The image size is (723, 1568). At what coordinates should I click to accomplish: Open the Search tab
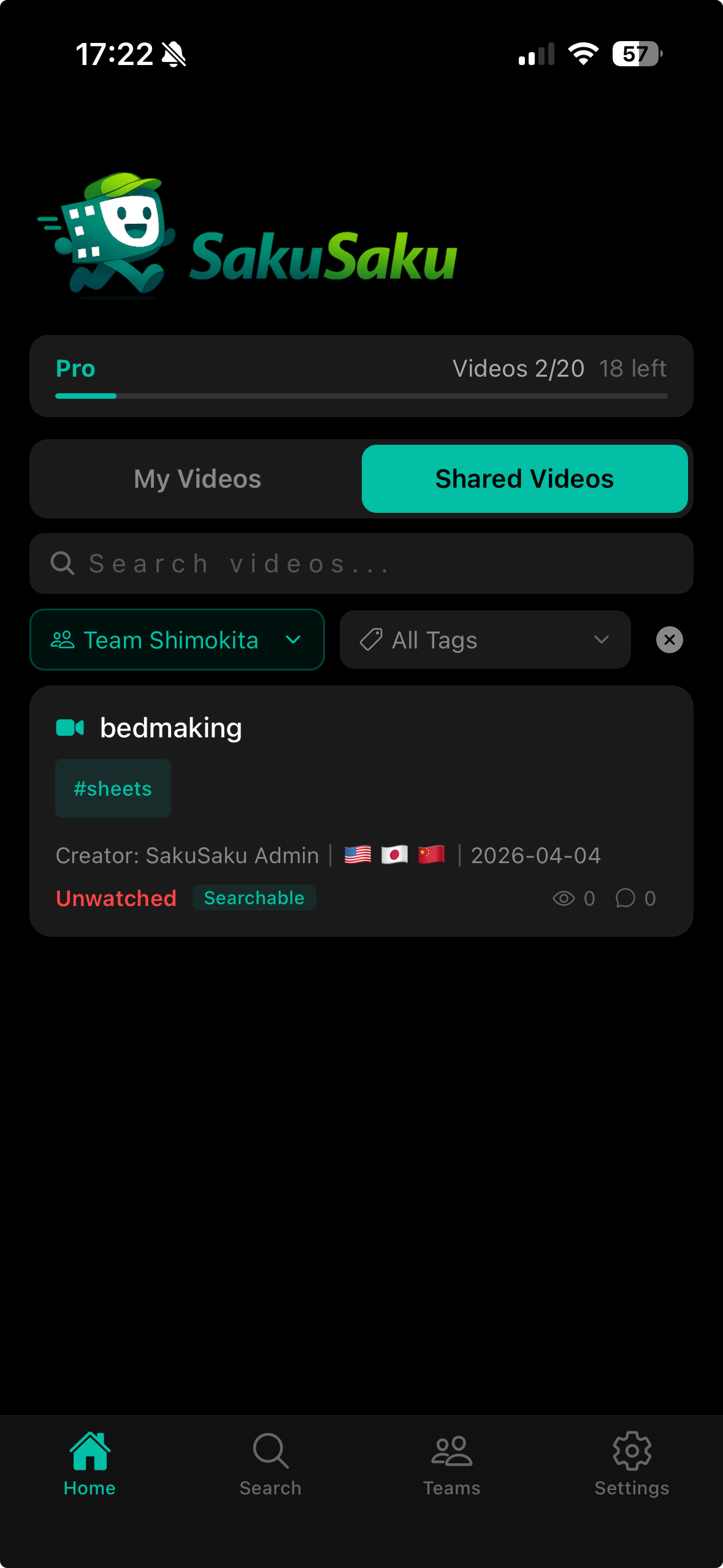(270, 1464)
